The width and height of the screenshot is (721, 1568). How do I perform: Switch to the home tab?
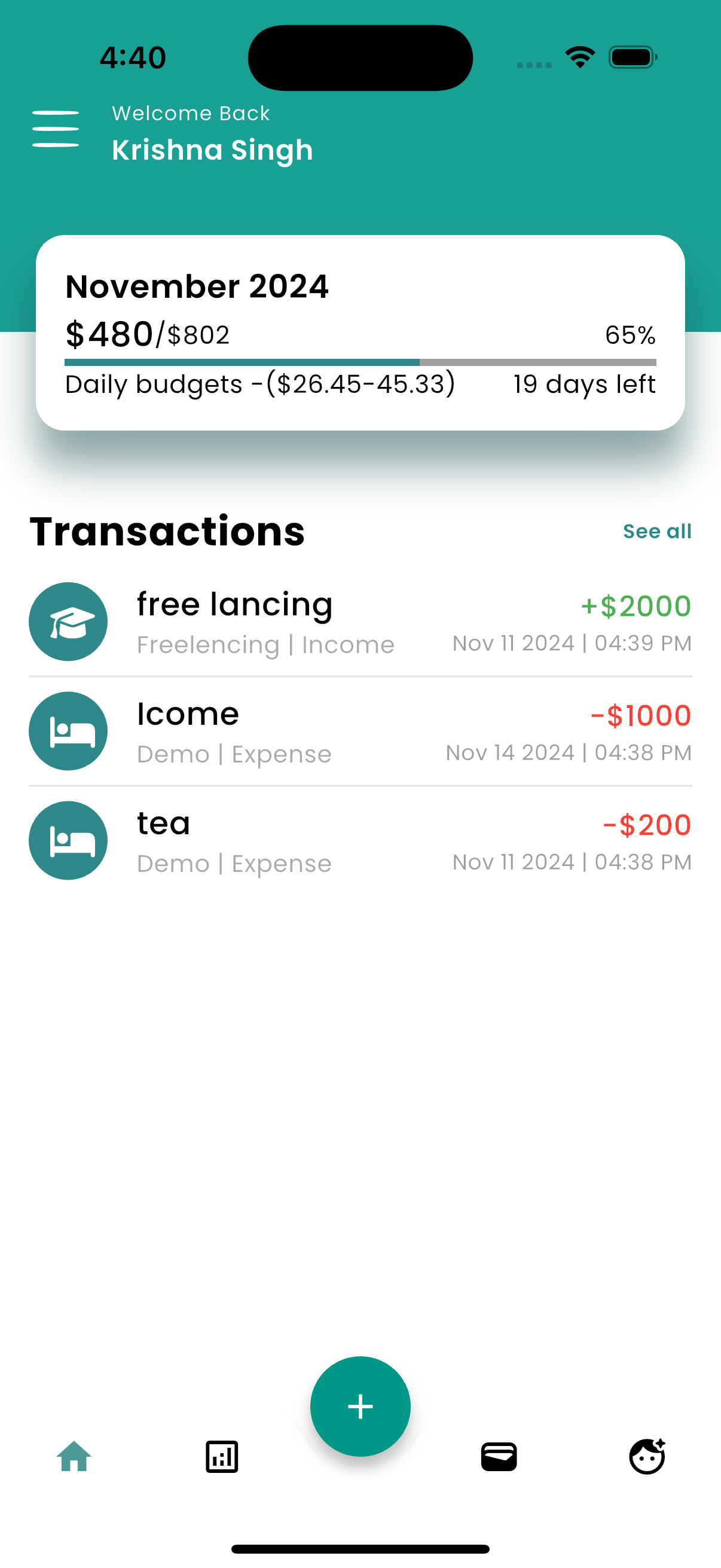(74, 1457)
